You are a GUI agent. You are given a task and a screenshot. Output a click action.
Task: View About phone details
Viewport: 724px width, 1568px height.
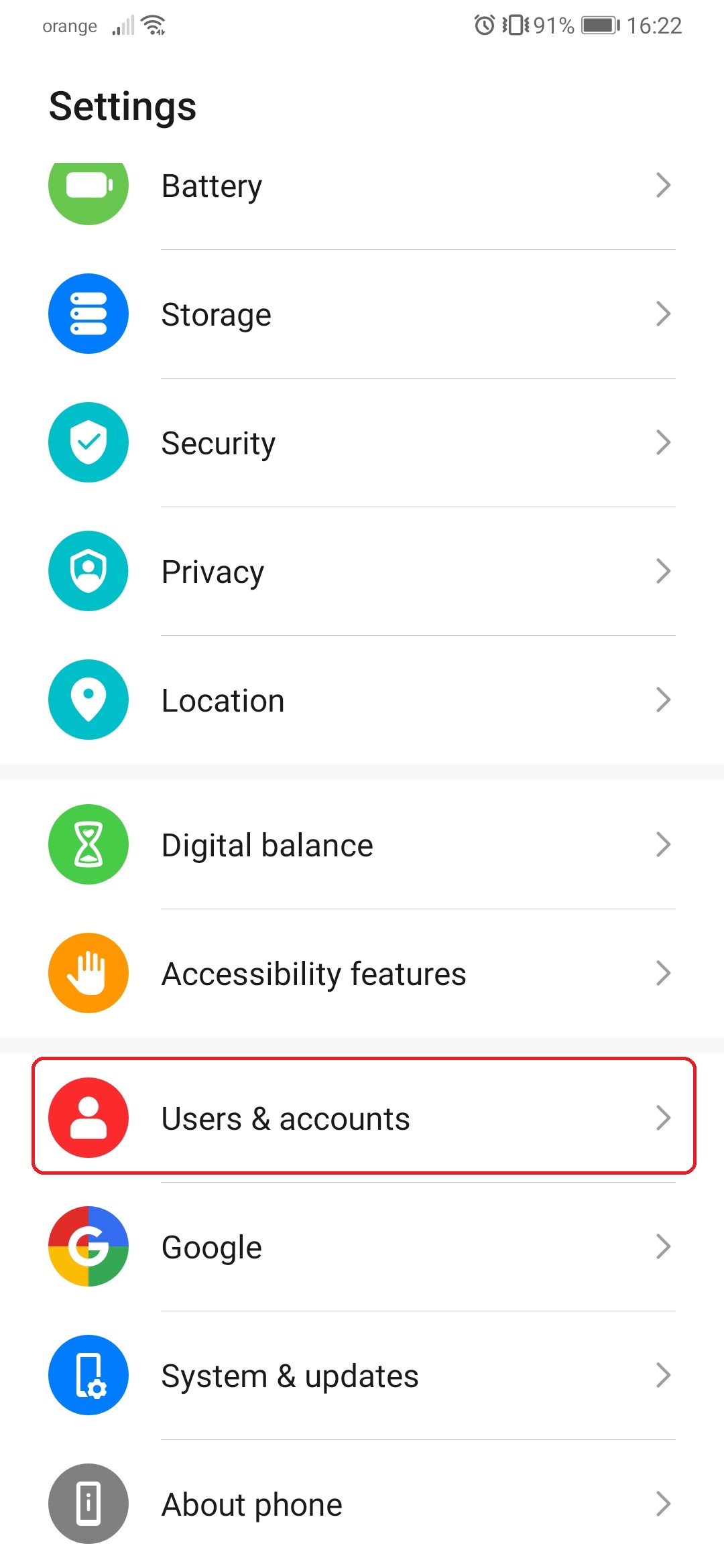coord(362,1504)
